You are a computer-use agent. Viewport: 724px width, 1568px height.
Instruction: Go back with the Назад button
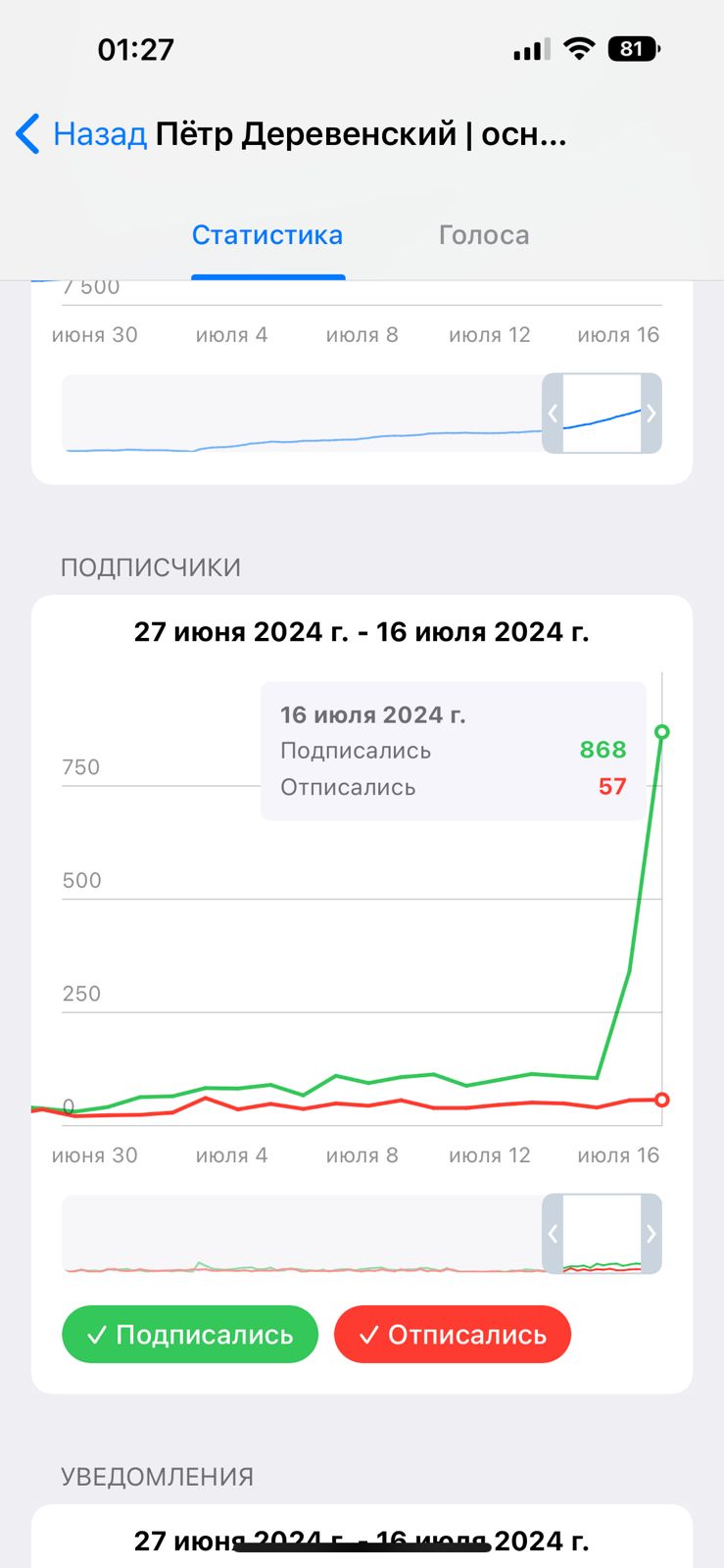click(x=81, y=133)
